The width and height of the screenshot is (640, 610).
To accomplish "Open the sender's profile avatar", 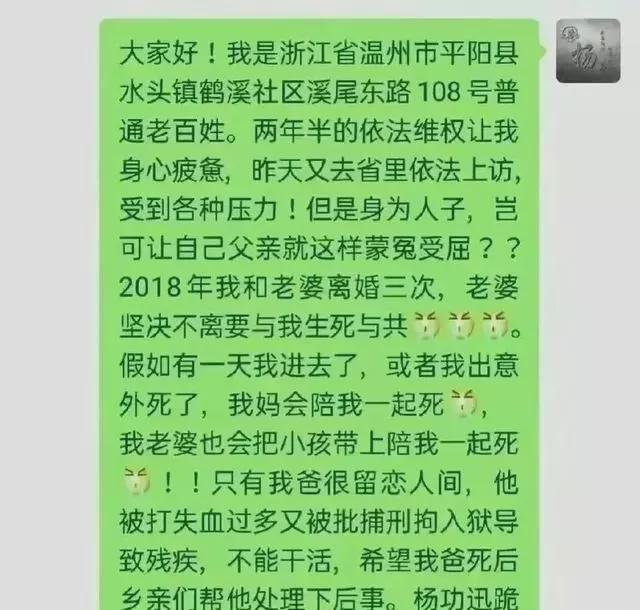I will [x=587, y=51].
